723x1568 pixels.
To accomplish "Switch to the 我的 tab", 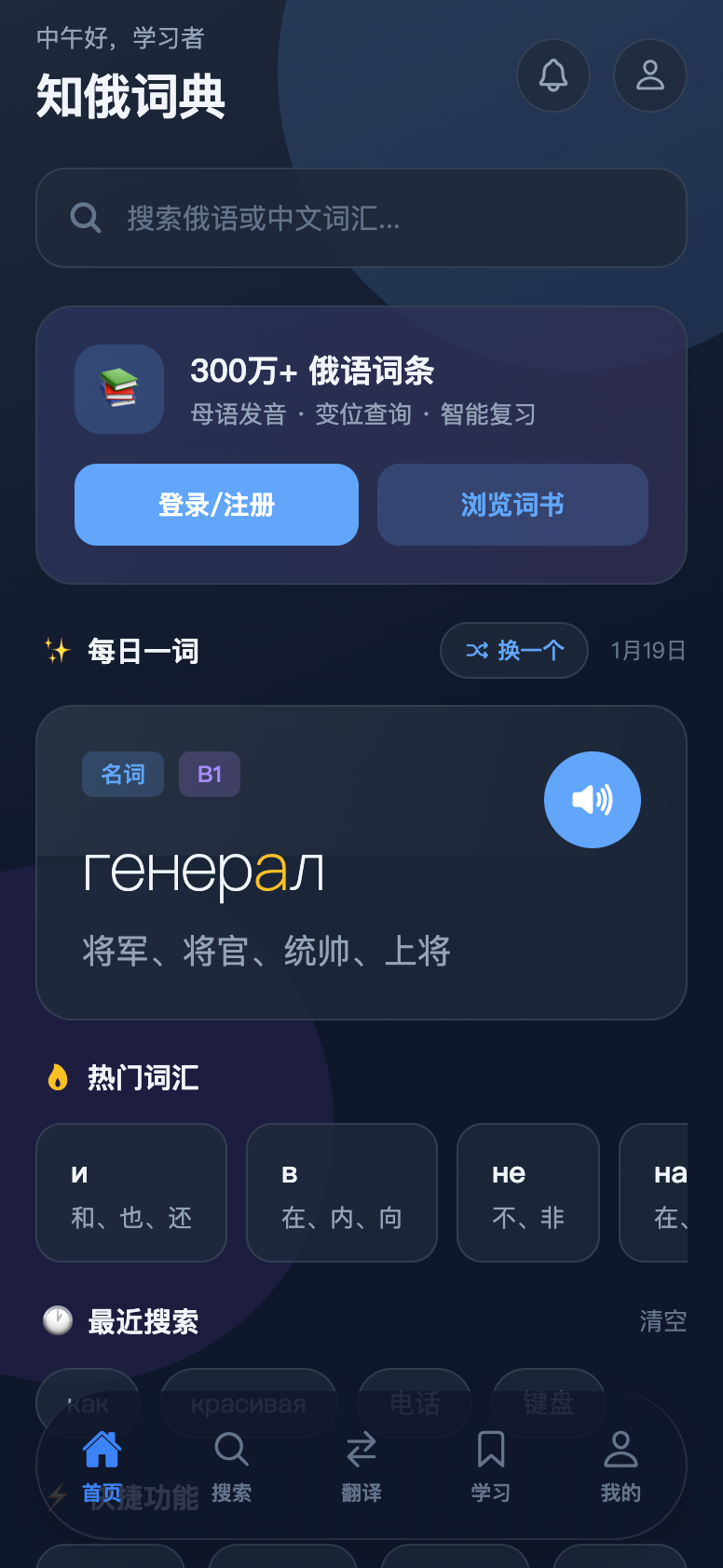I will pos(621,1466).
